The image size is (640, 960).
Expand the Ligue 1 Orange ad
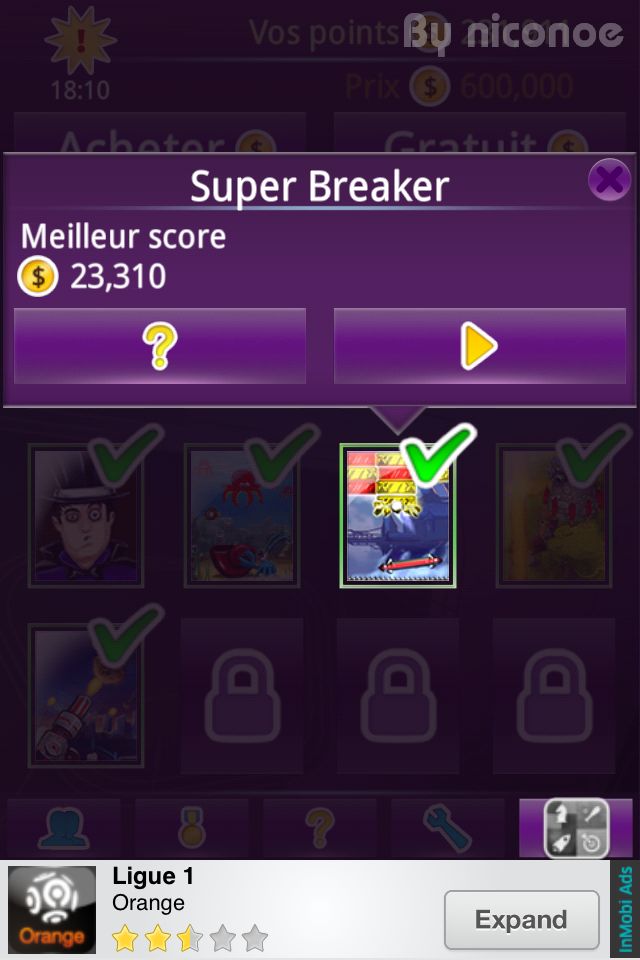pyautogui.click(x=520, y=919)
